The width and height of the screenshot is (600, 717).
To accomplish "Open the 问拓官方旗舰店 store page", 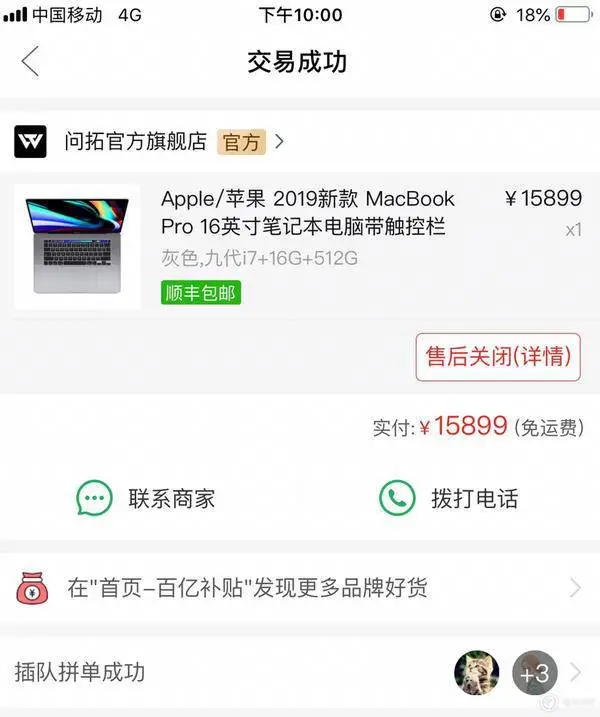I will point(150,142).
